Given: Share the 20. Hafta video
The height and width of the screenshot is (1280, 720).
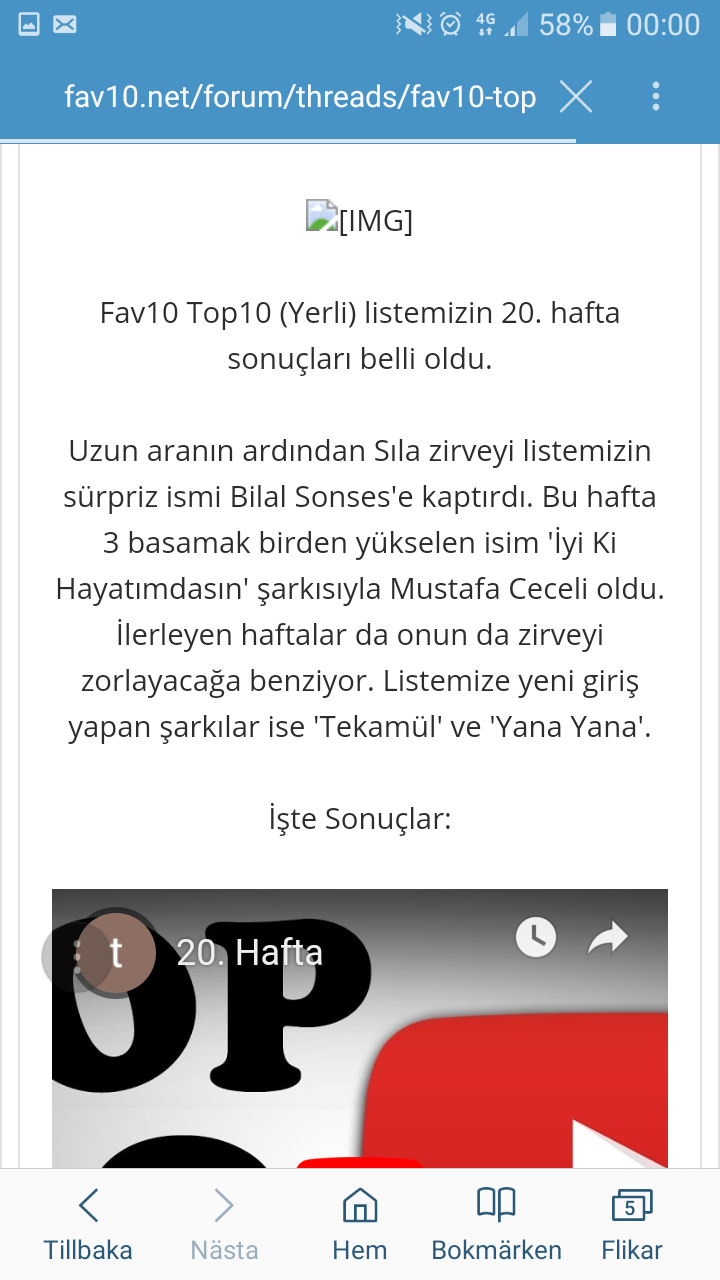Looking at the screenshot, I should click(x=607, y=937).
